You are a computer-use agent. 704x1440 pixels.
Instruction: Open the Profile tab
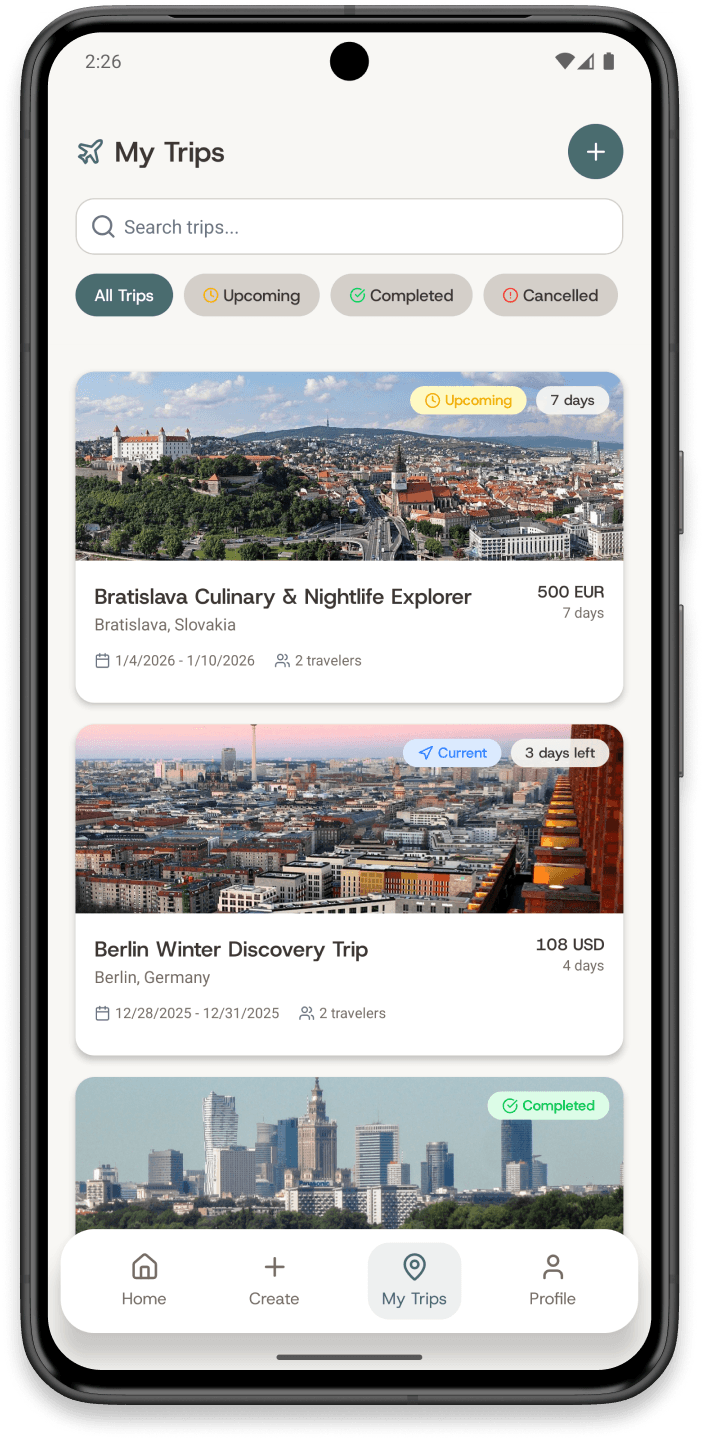pyautogui.click(x=552, y=1281)
